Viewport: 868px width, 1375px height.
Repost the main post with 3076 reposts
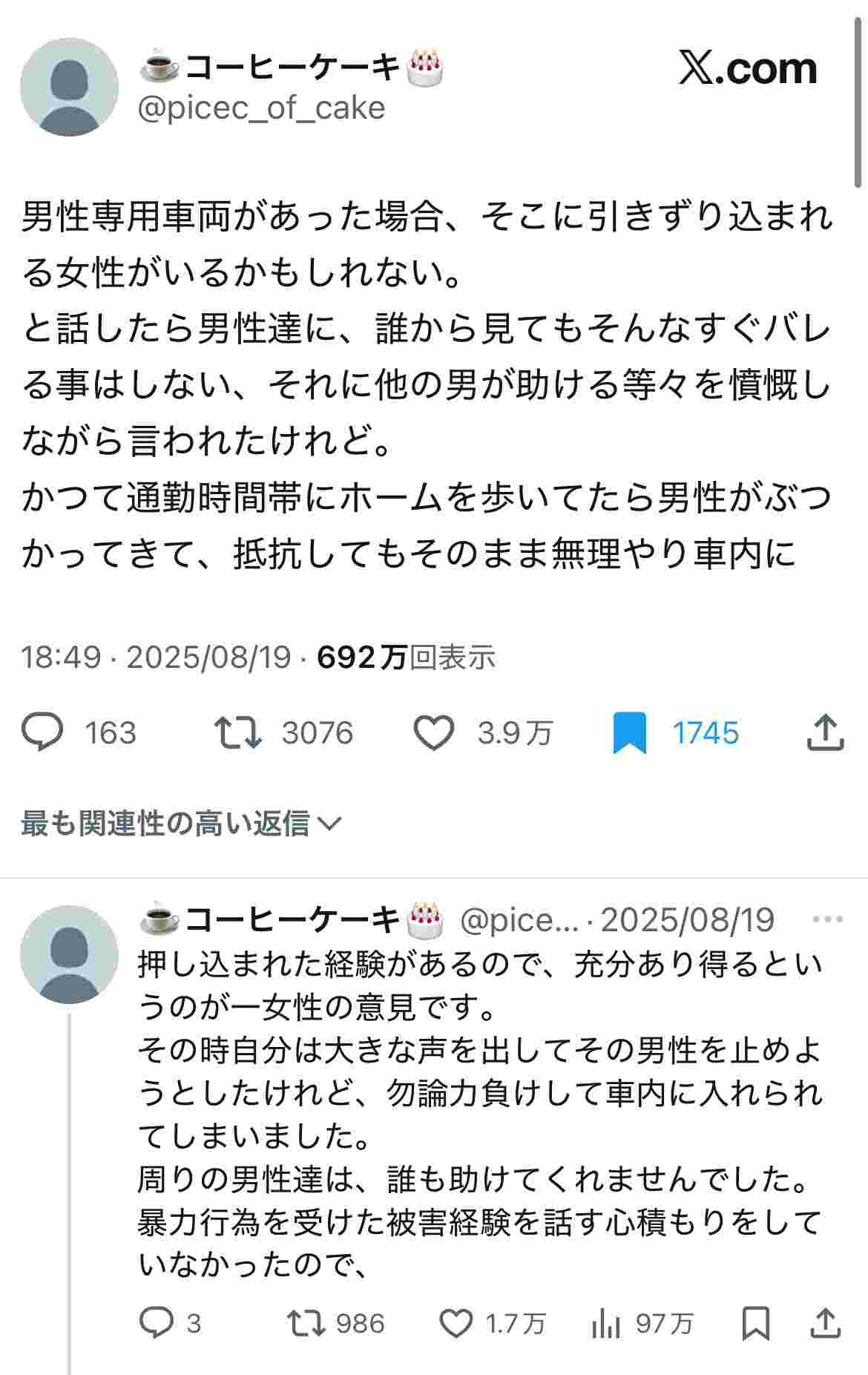[x=237, y=732]
